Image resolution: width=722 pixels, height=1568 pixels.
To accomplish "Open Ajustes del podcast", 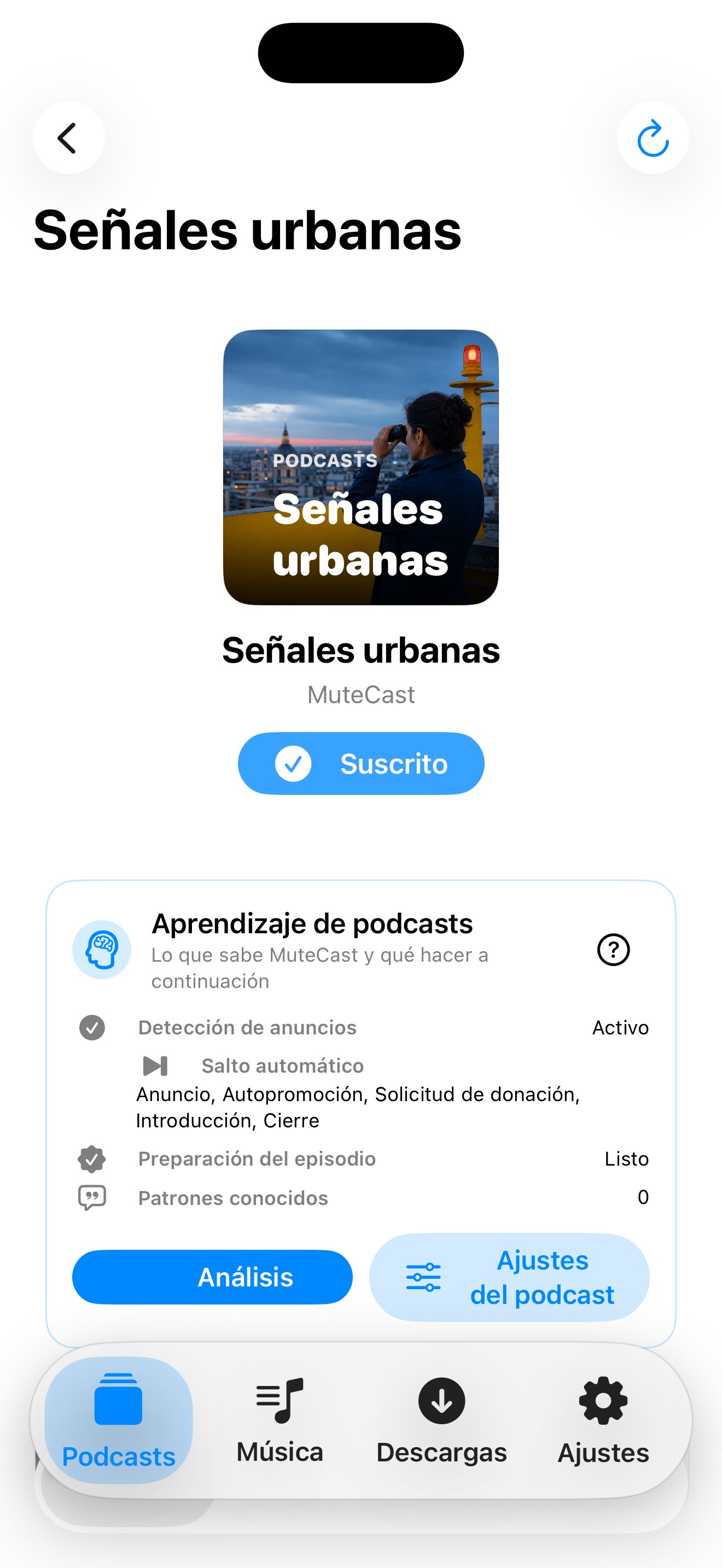I will point(510,1277).
